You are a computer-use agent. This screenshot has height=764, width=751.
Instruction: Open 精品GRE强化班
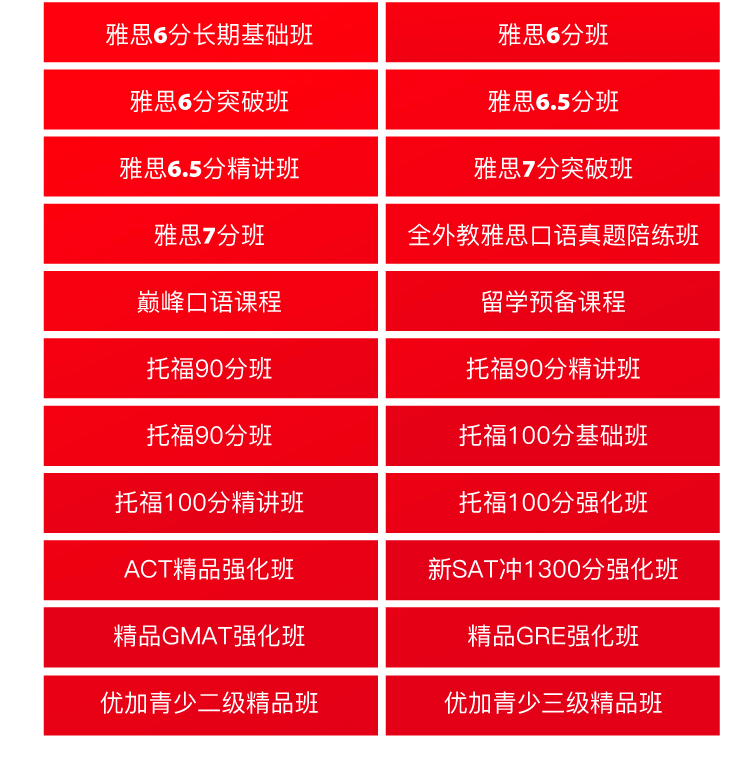click(552, 637)
